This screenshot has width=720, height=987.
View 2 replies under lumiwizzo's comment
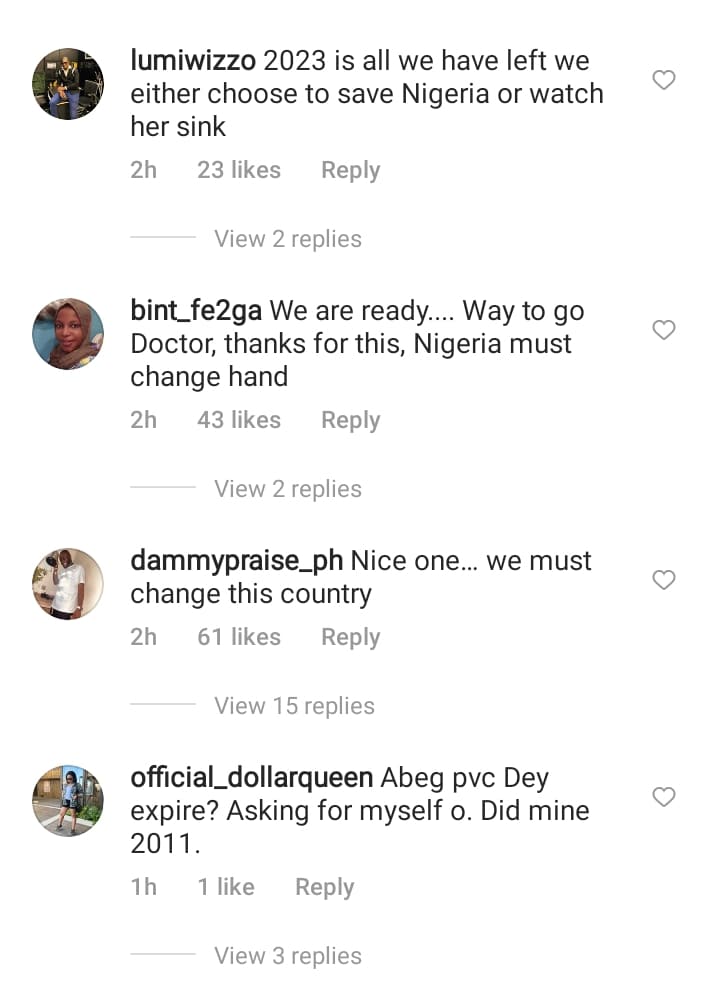click(x=287, y=239)
